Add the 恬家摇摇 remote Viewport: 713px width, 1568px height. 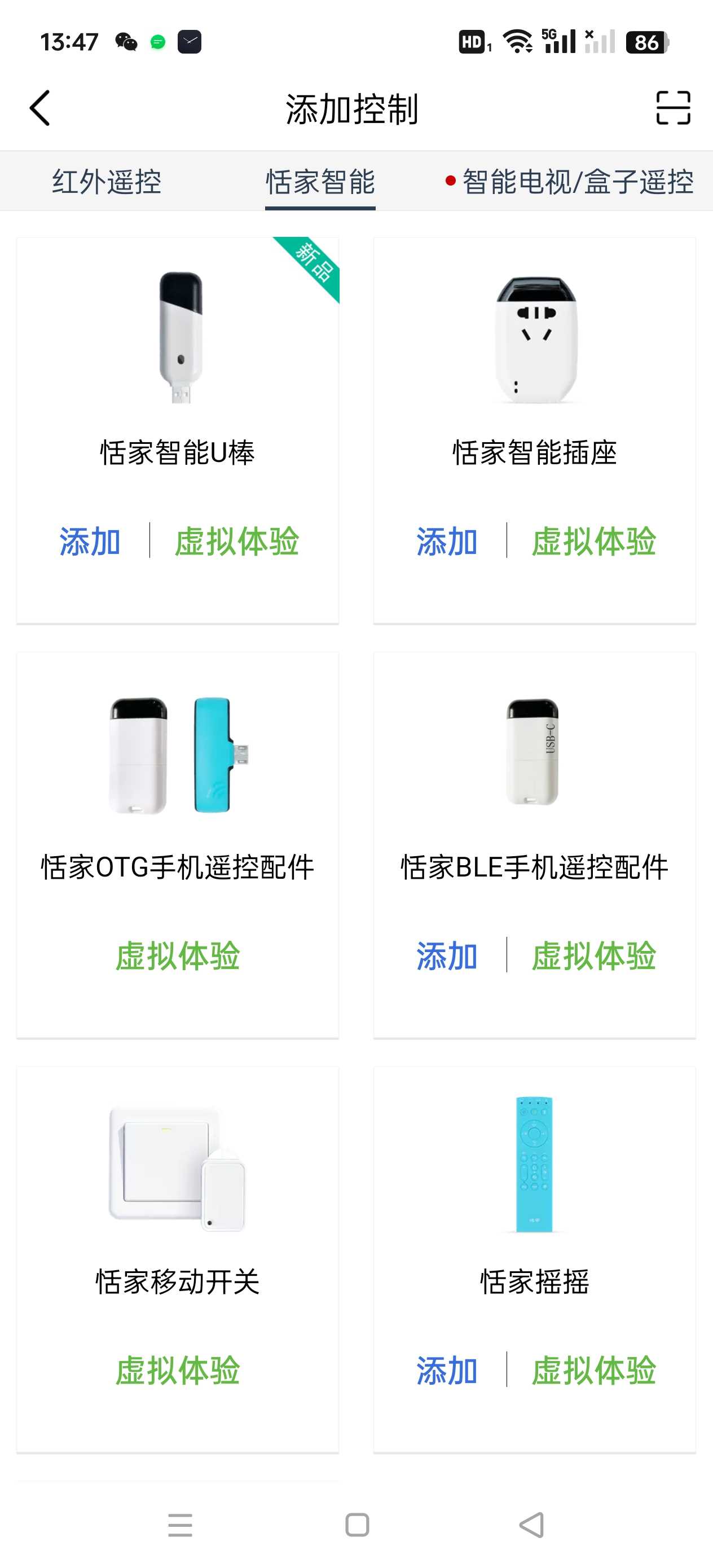pyautogui.click(x=447, y=1369)
